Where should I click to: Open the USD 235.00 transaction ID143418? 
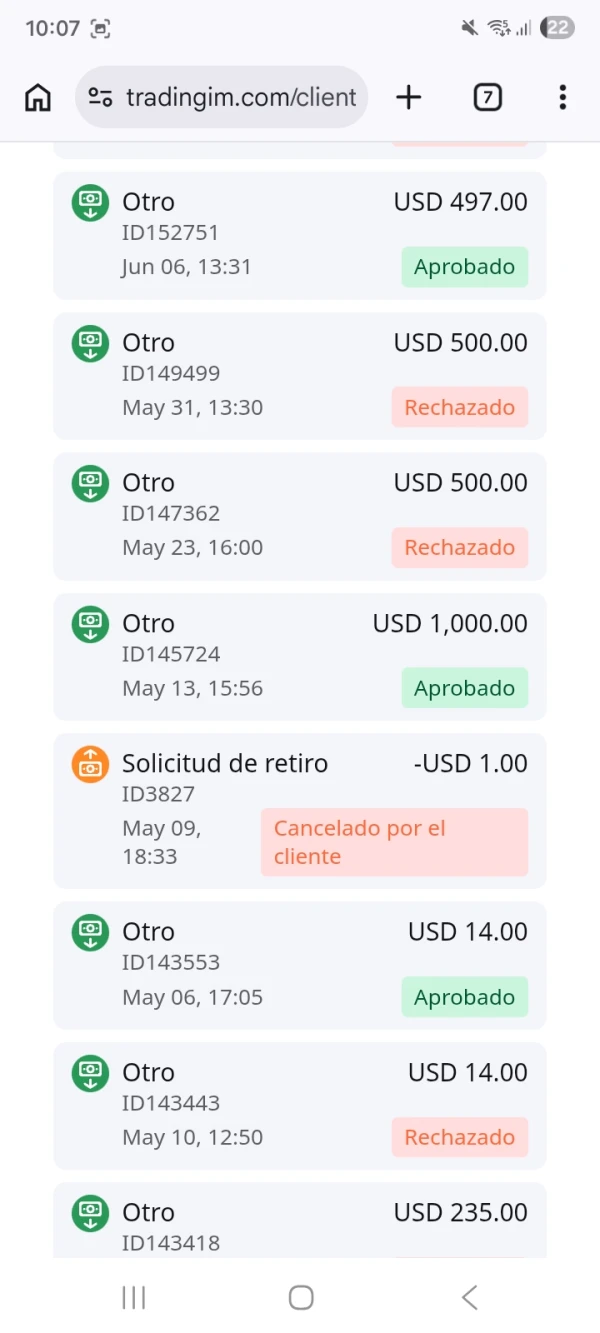[x=300, y=1222]
